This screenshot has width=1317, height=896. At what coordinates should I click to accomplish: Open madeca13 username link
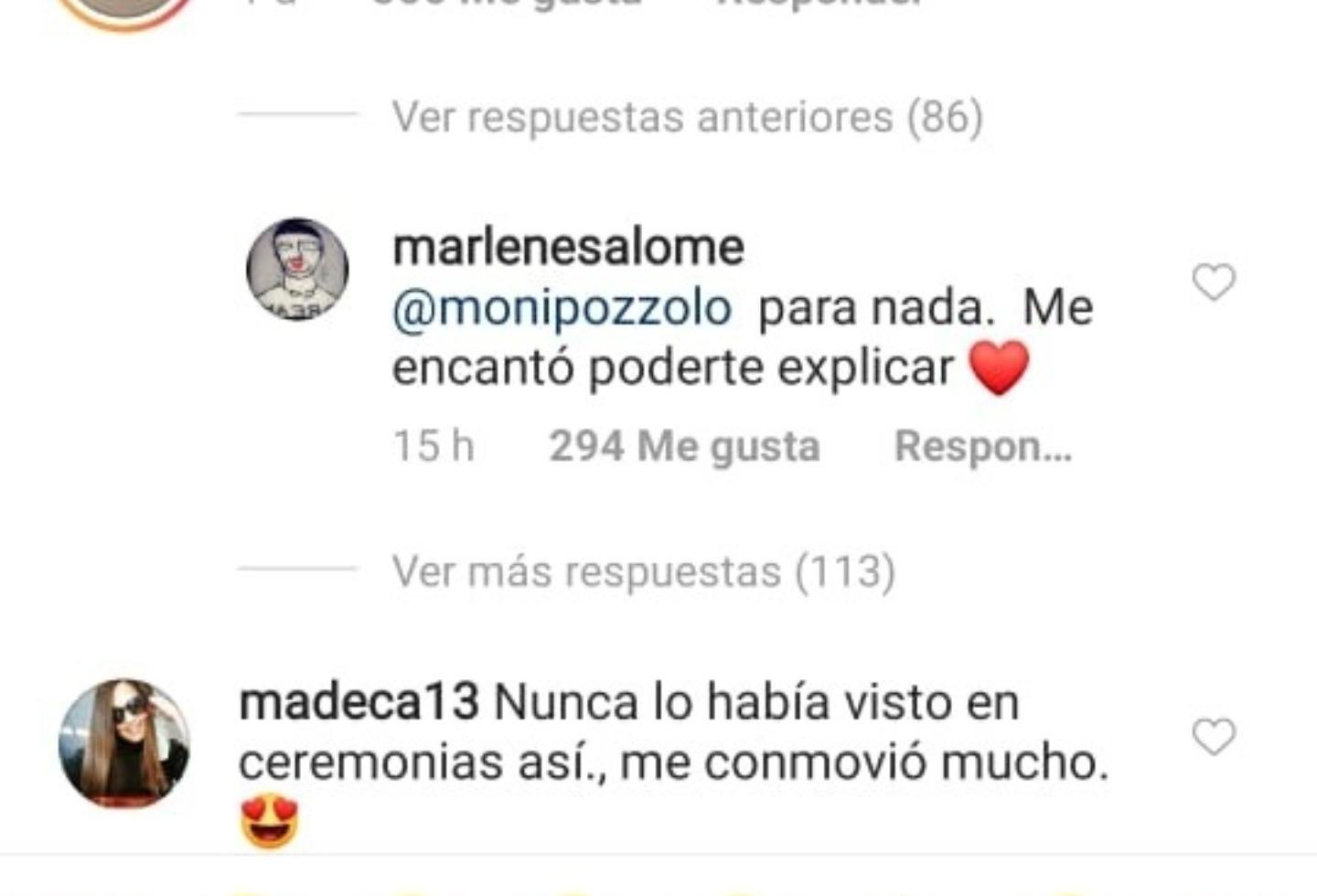tap(359, 702)
